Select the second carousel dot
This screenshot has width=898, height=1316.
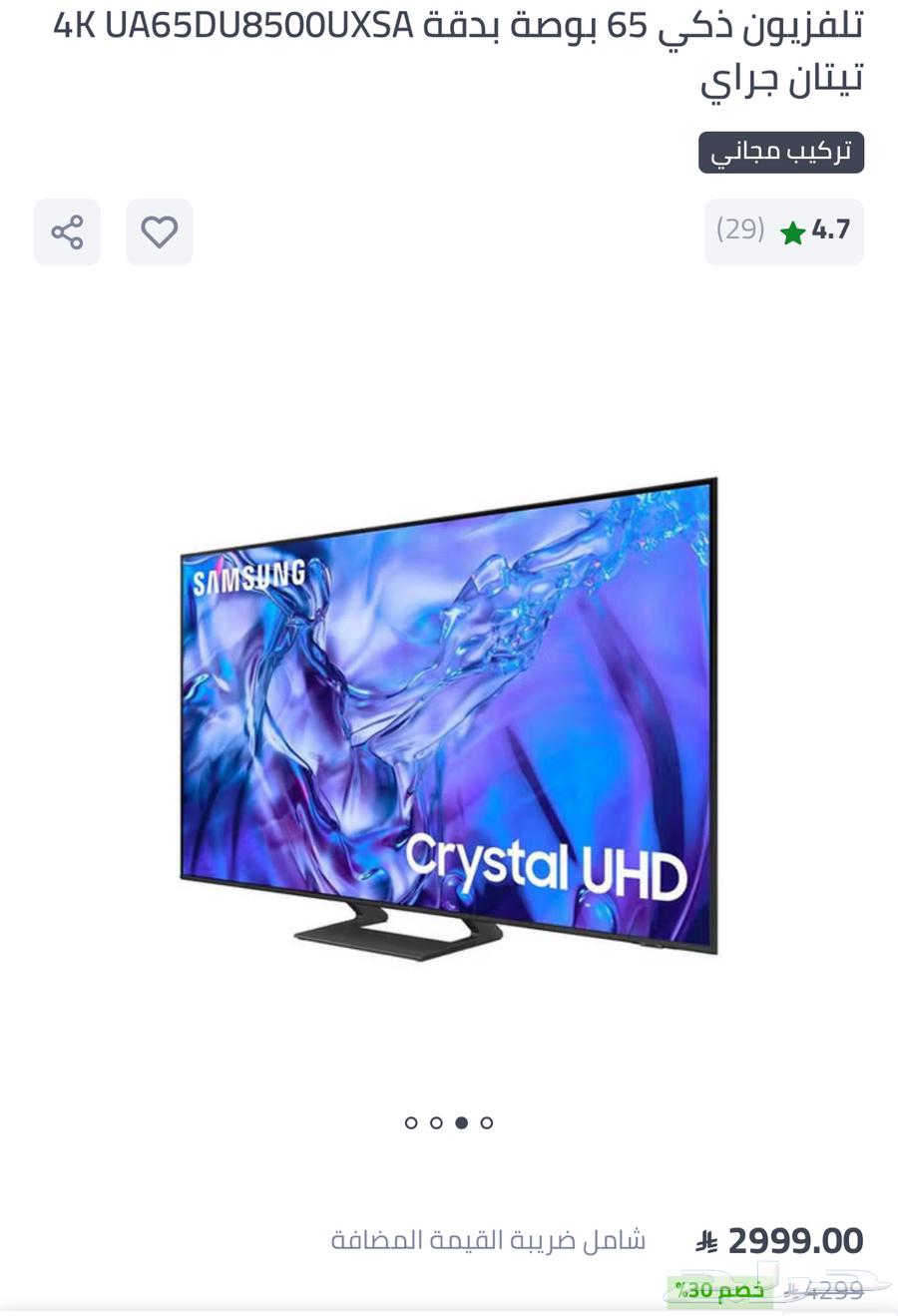click(x=436, y=1122)
